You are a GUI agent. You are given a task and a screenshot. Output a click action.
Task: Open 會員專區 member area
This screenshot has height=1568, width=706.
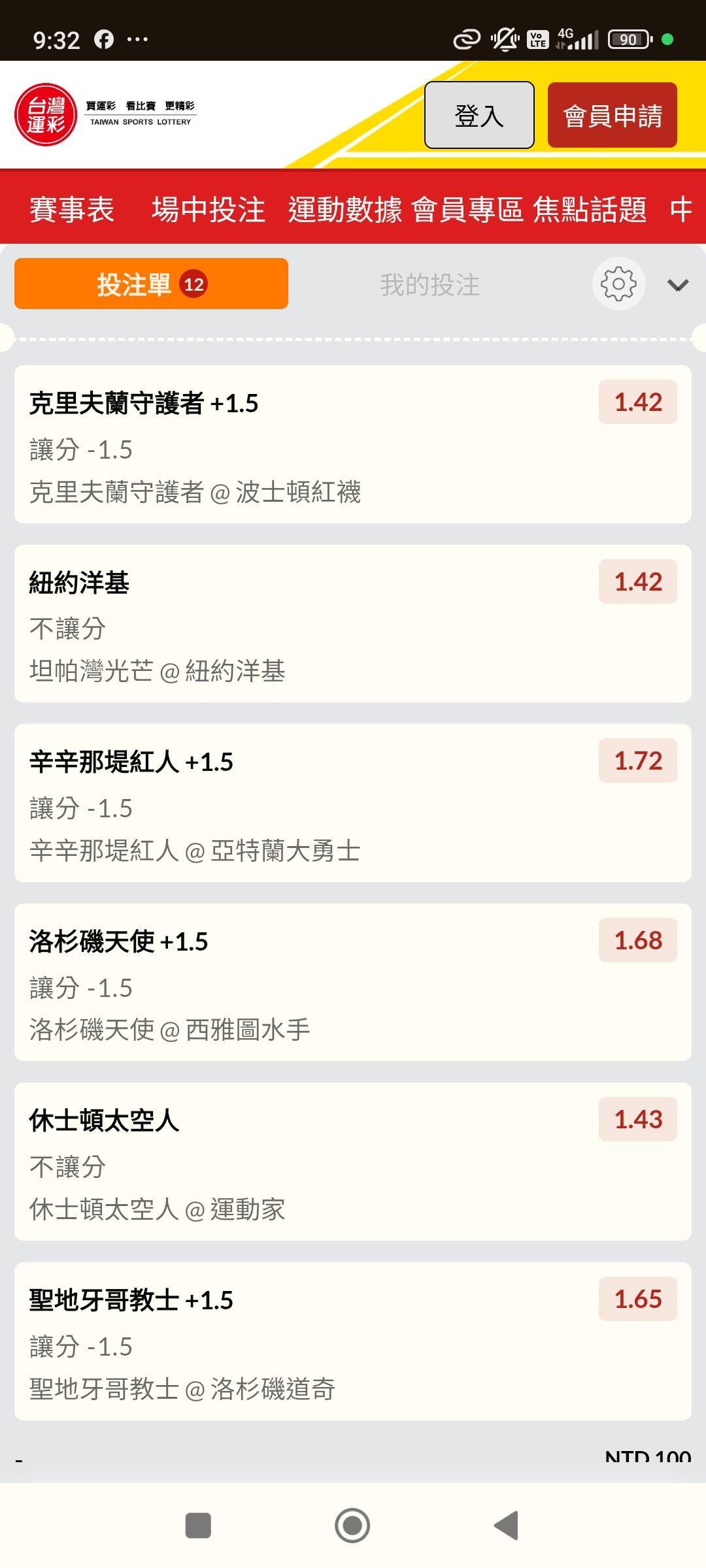point(467,210)
